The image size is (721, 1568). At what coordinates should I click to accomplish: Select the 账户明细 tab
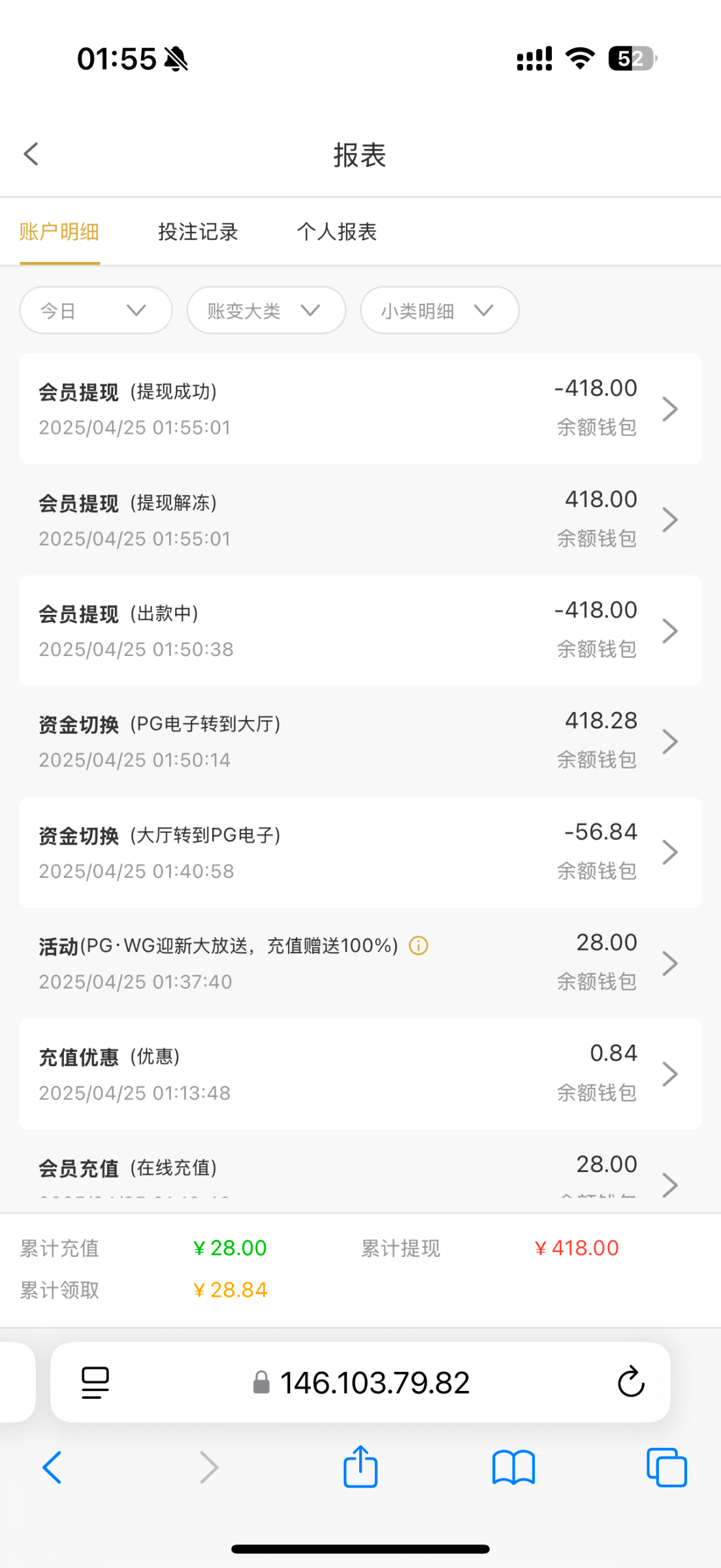[x=59, y=232]
